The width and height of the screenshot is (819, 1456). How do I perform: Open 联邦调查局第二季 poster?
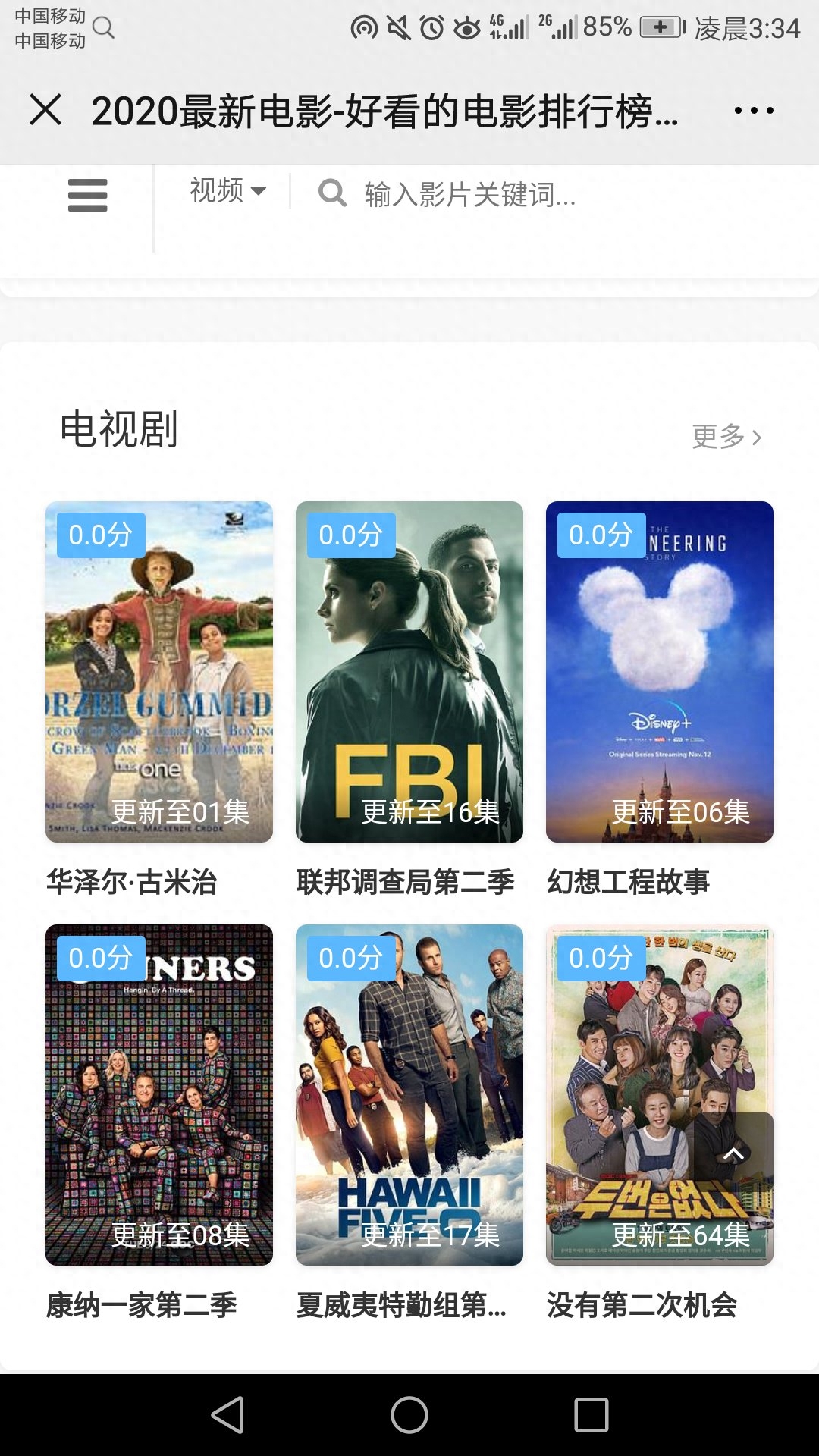tap(409, 671)
